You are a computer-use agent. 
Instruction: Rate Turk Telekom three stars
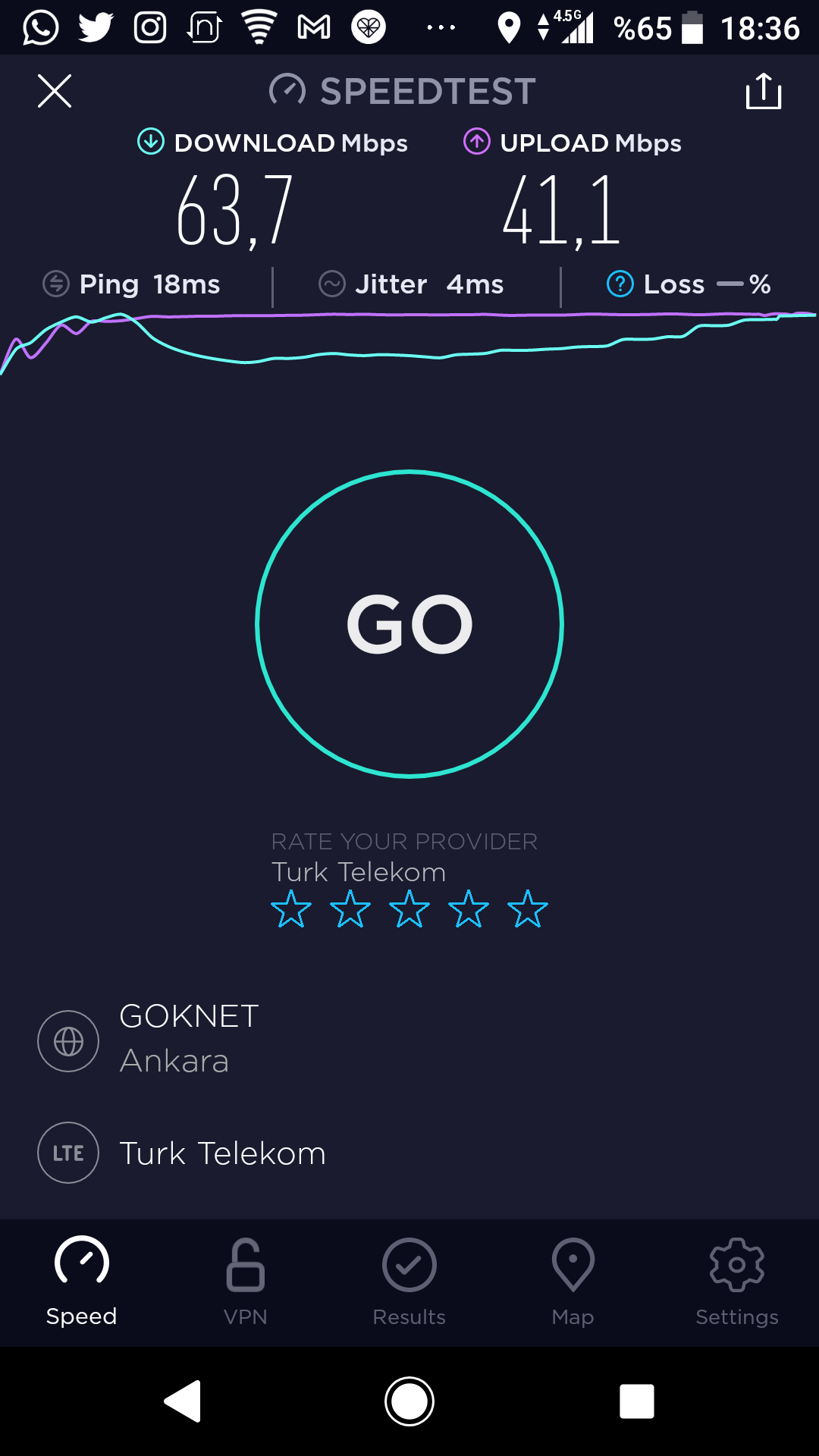point(409,908)
